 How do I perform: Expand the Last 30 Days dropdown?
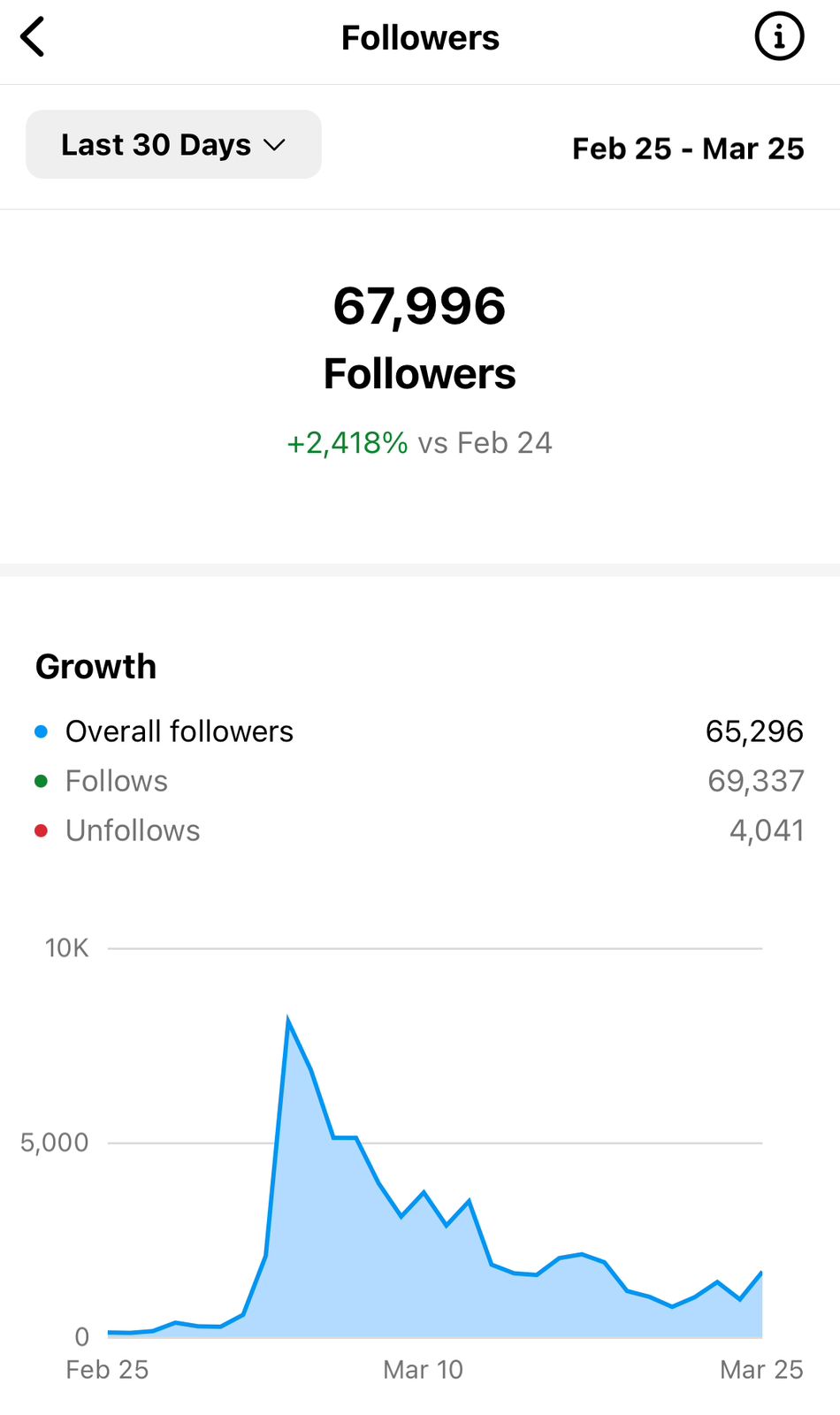(x=173, y=144)
